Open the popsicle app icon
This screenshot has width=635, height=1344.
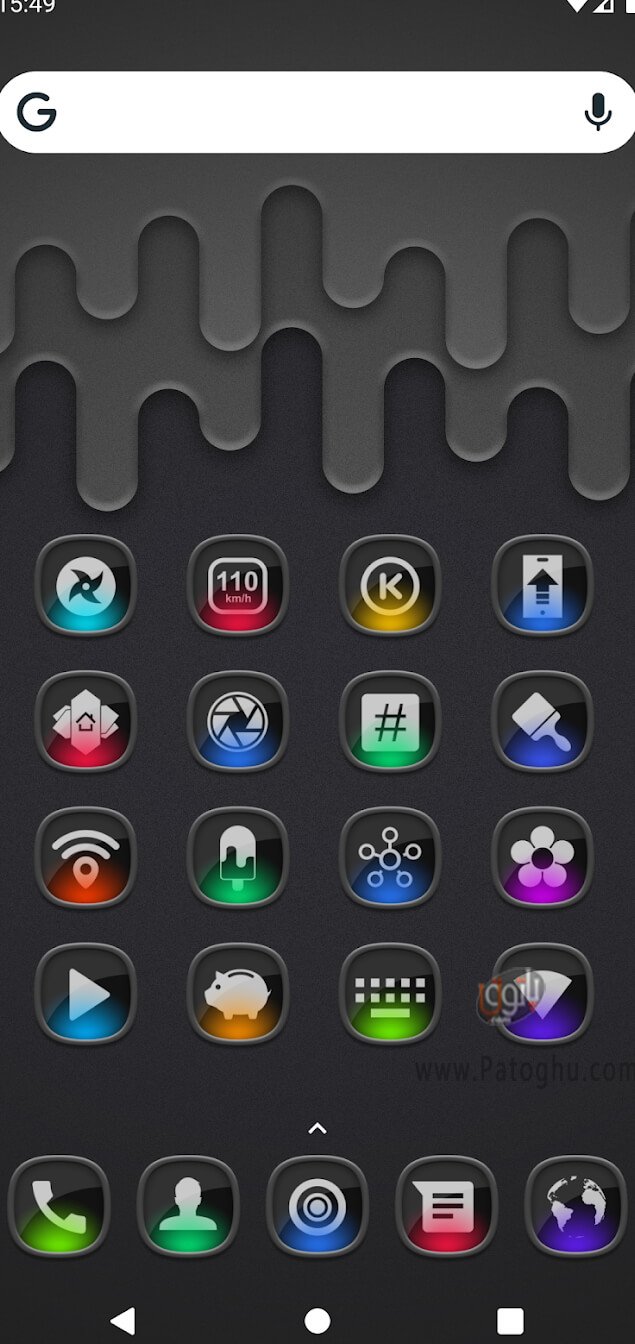[238, 857]
